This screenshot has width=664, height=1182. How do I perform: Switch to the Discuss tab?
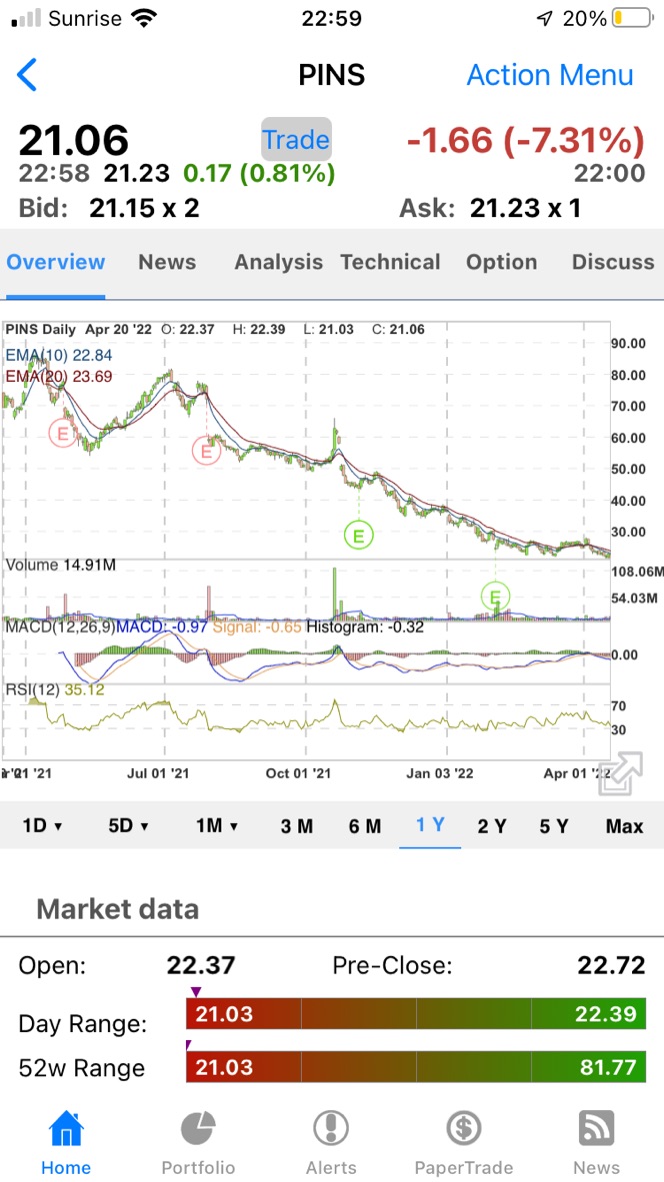click(x=613, y=262)
